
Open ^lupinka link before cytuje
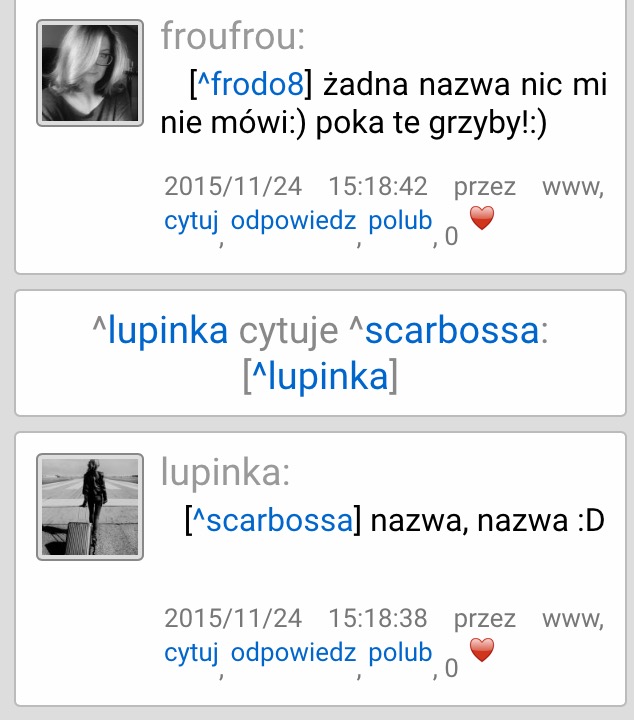[160, 331]
